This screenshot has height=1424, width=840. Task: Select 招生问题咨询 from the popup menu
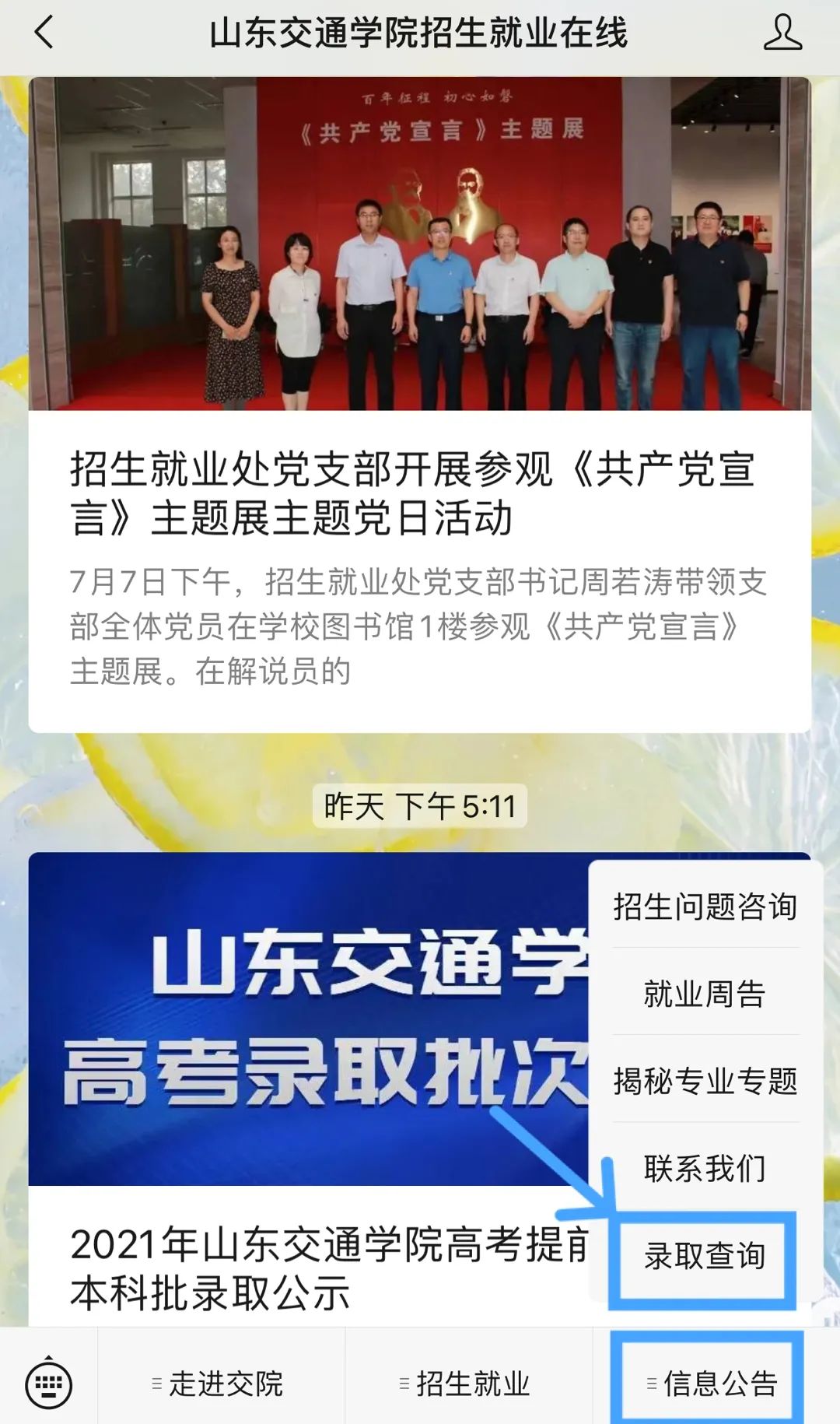tap(705, 906)
